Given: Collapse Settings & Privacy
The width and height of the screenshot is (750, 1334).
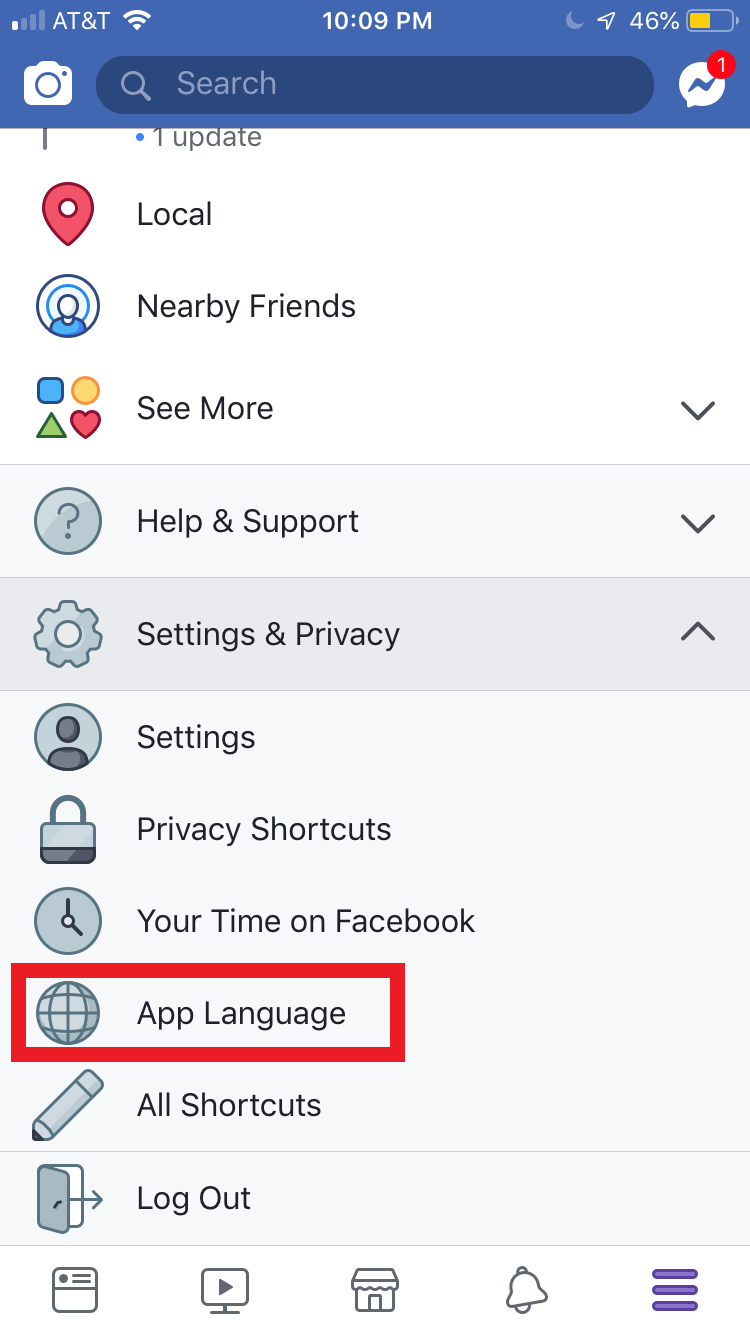Looking at the screenshot, I should tap(375, 634).
